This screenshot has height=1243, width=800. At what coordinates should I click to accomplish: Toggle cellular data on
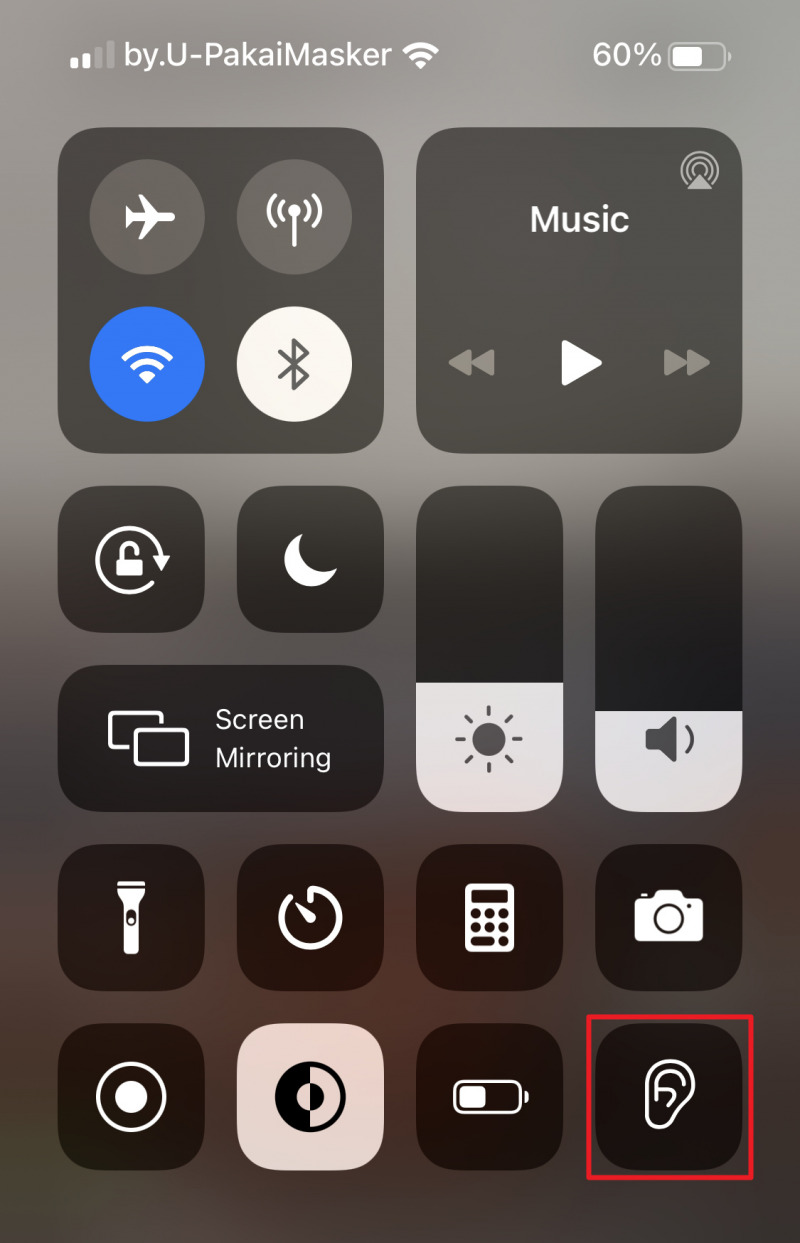click(x=294, y=216)
